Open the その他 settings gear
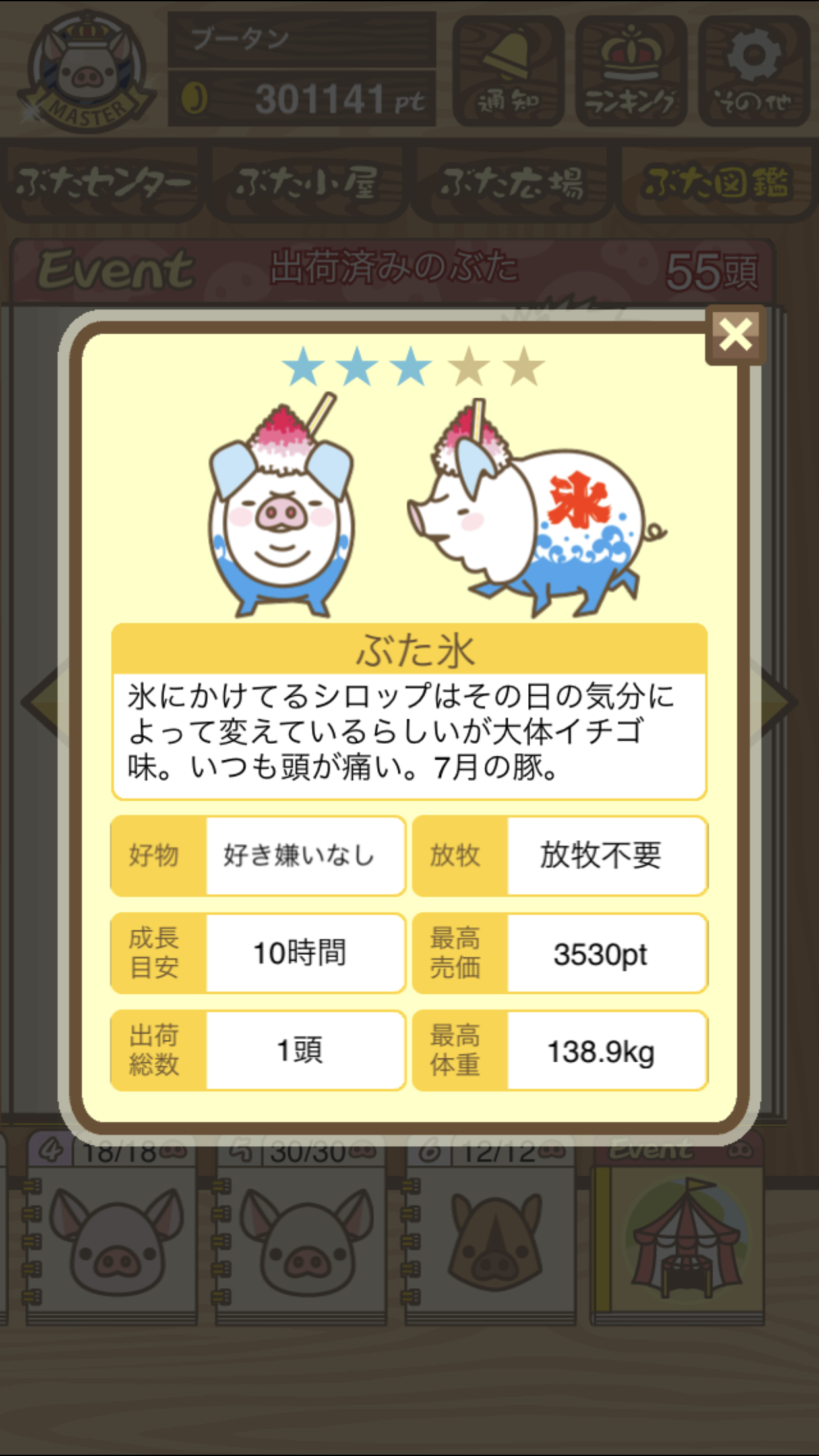Image resolution: width=819 pixels, height=1456 pixels. [754, 71]
